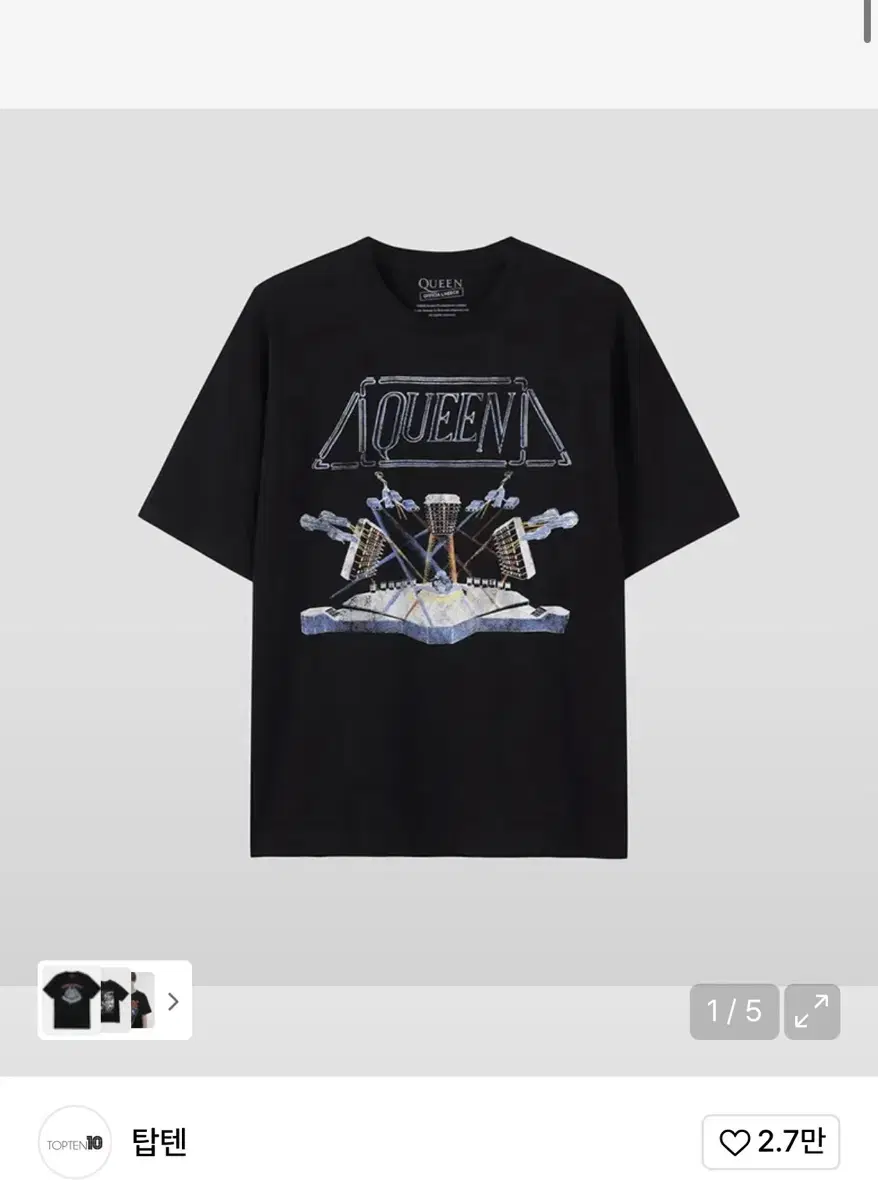Select the first t-shirt thumbnail
The height and width of the screenshot is (1200, 878).
click(70, 1001)
